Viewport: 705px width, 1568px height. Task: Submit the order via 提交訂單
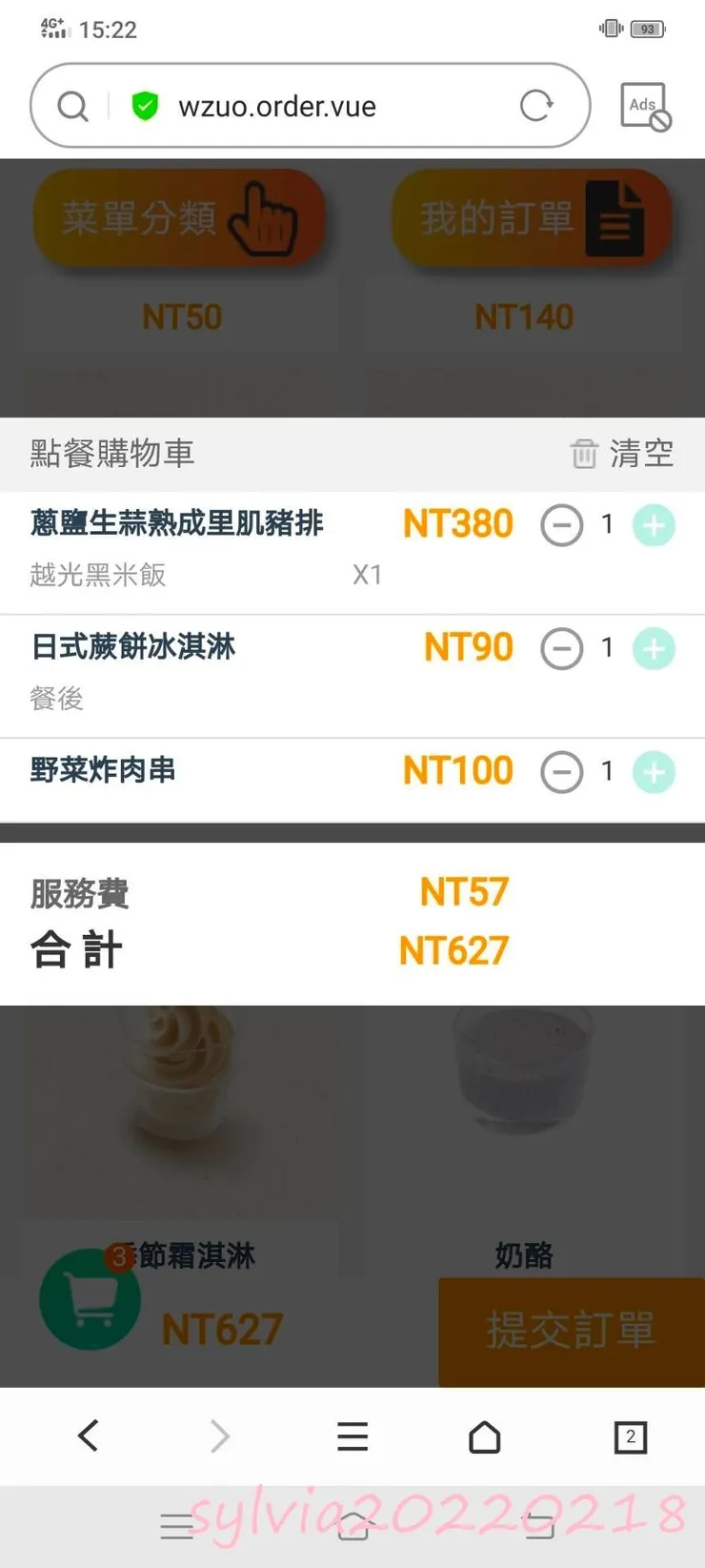[570, 1331]
